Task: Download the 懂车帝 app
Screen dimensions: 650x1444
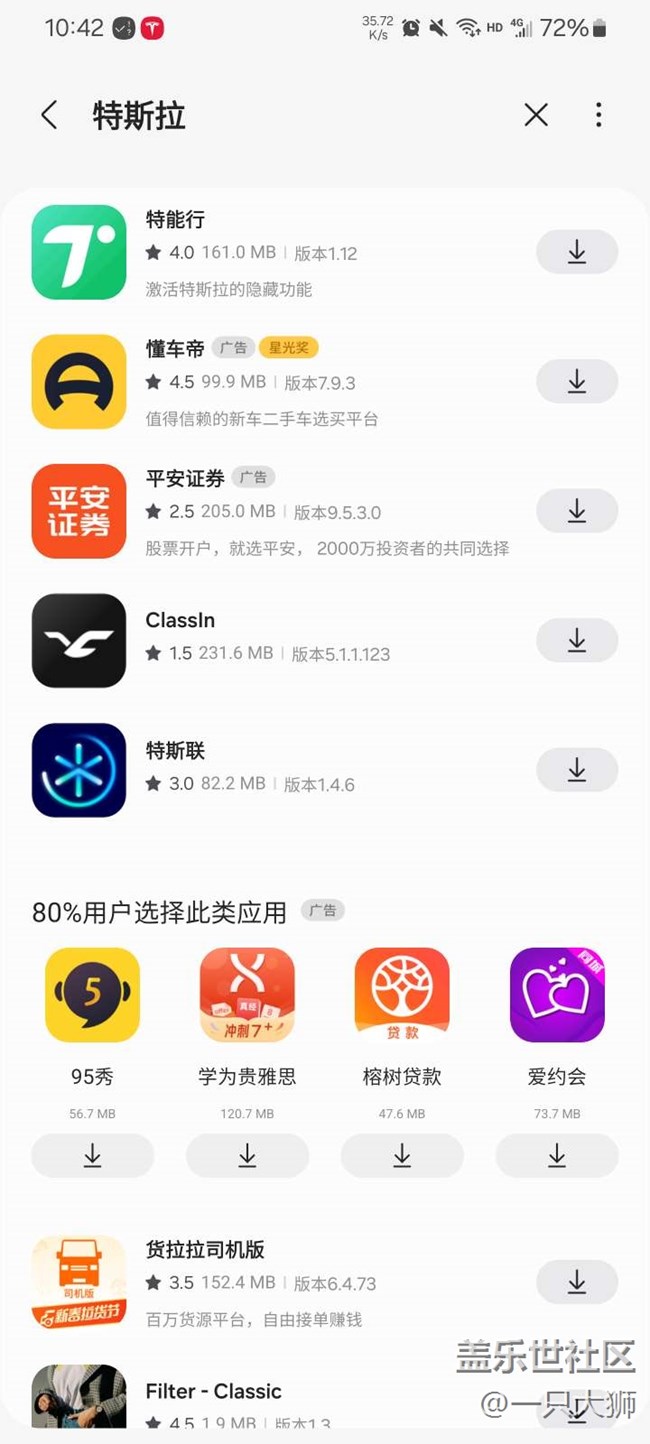Action: point(577,381)
